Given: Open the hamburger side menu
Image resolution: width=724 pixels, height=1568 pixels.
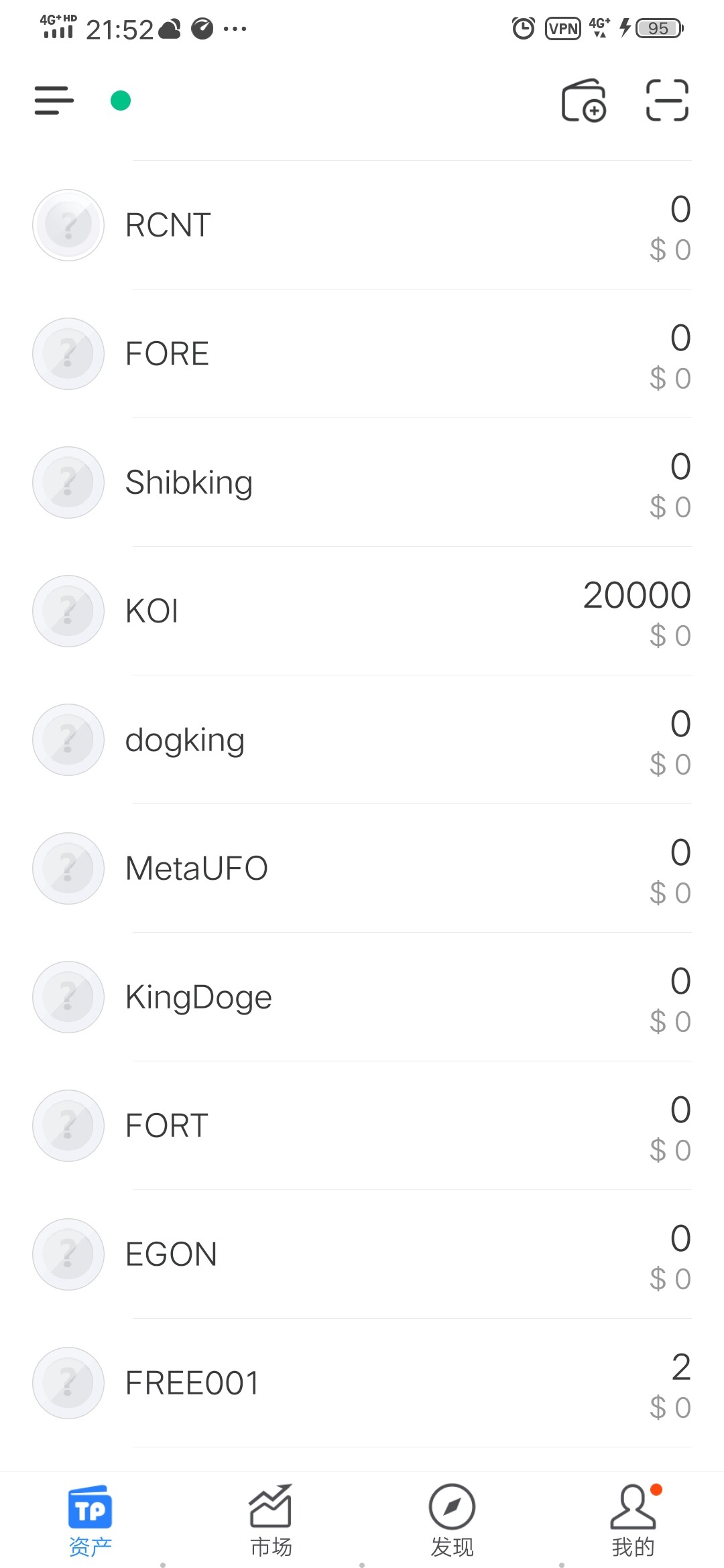Looking at the screenshot, I should (54, 101).
